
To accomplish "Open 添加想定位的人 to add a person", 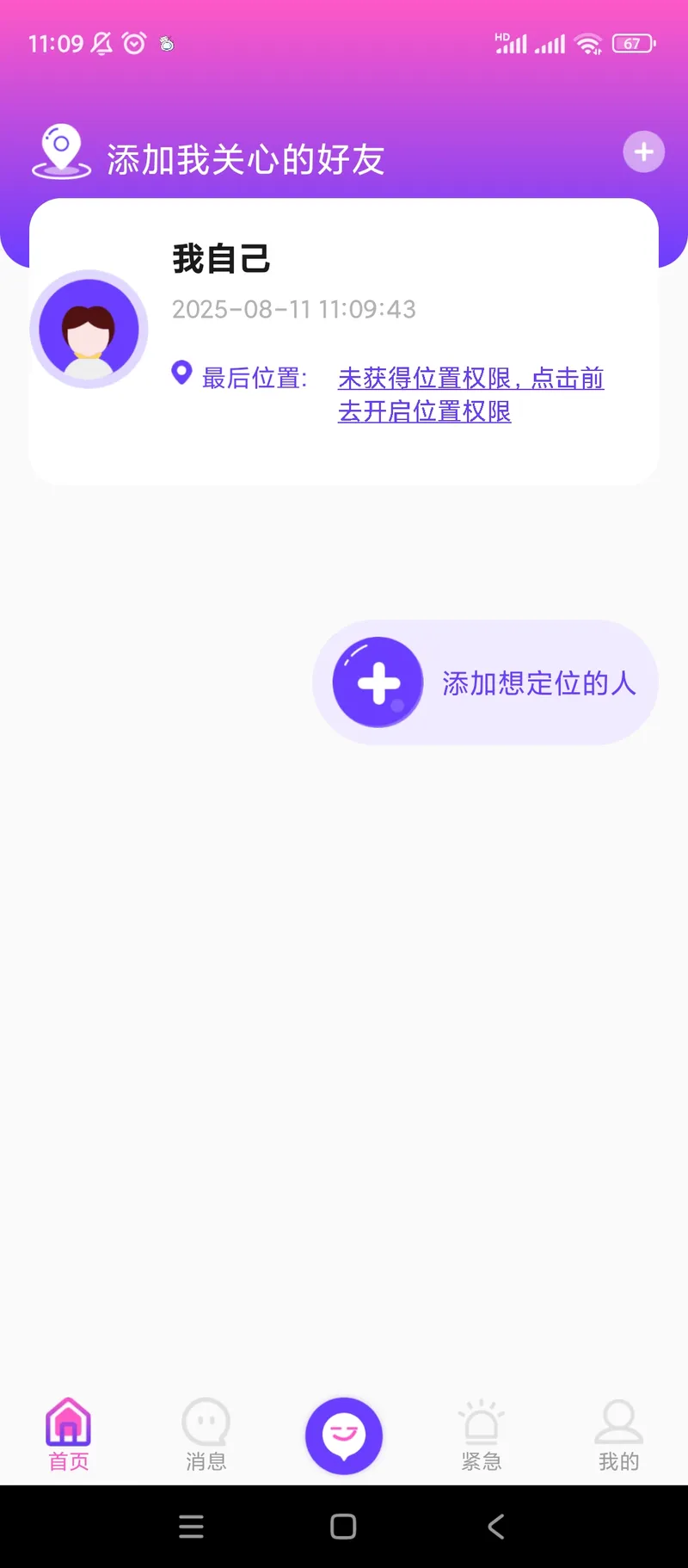I will click(486, 682).
